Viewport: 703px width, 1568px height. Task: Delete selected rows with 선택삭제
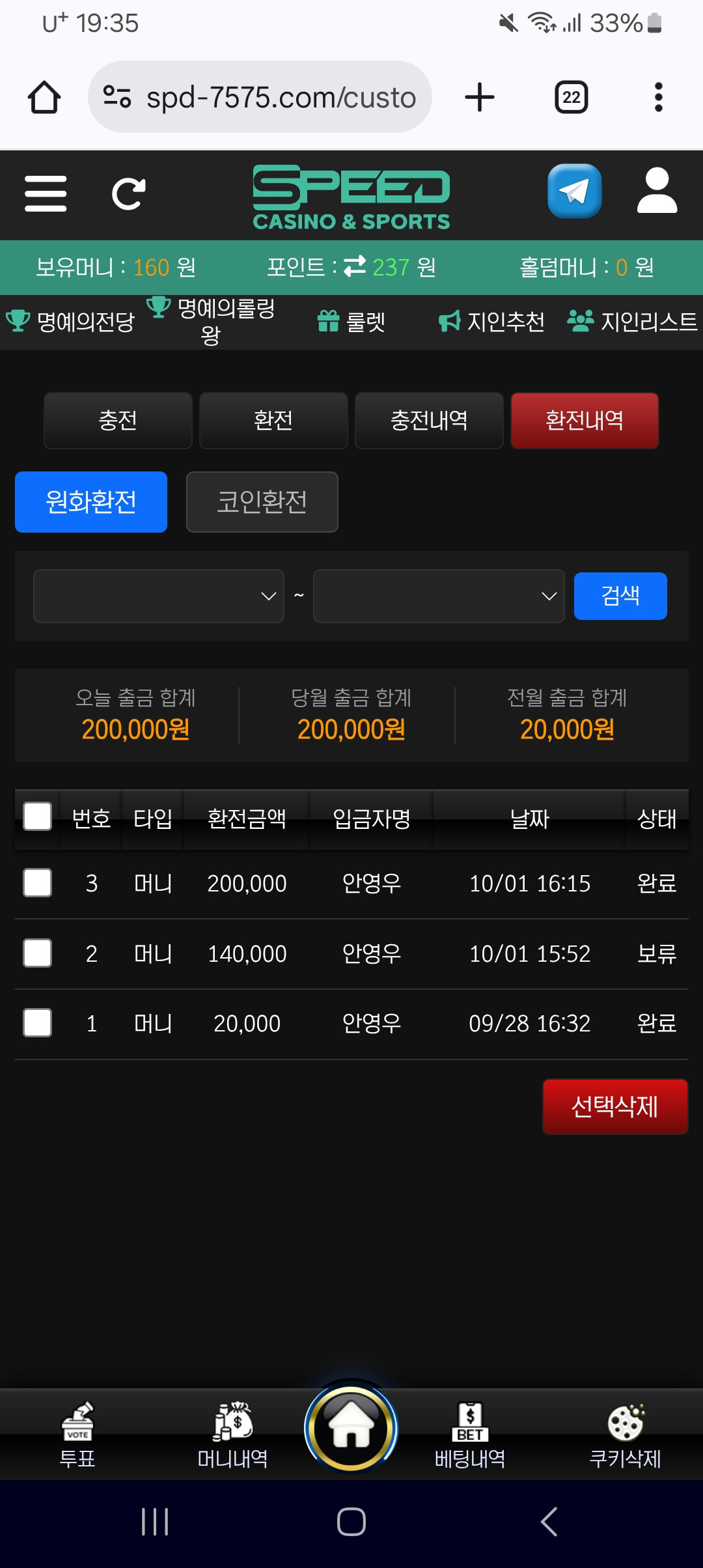[x=614, y=1107]
